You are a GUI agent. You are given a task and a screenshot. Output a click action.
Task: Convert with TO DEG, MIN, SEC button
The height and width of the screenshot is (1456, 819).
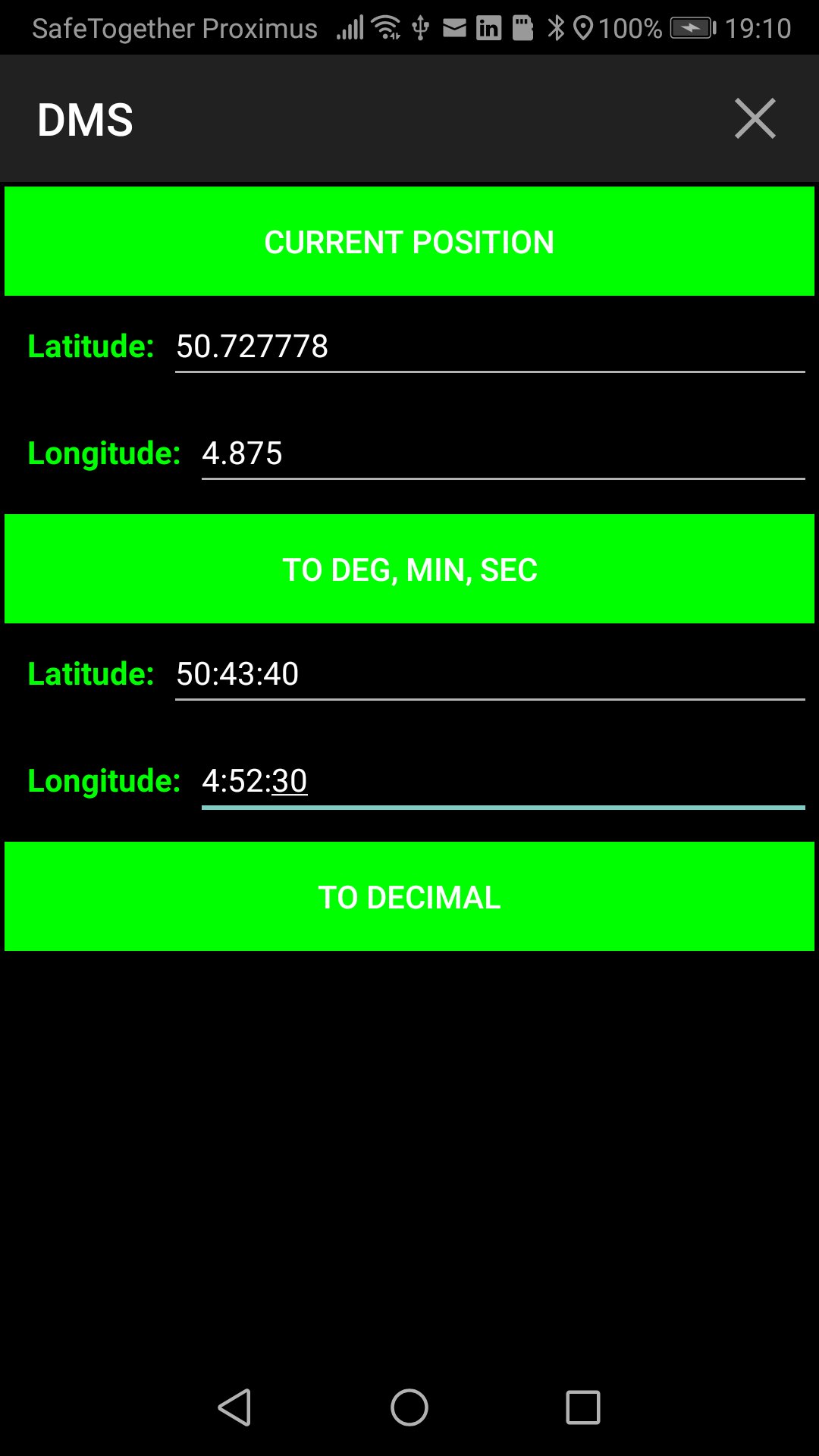click(x=409, y=569)
